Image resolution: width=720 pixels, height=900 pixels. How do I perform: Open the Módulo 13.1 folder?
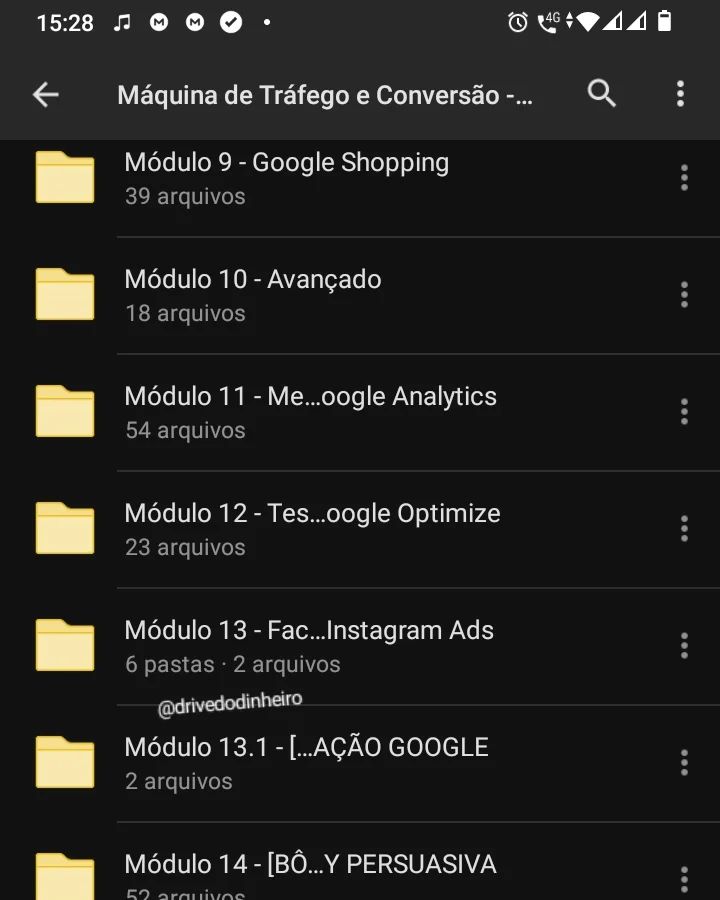306,763
